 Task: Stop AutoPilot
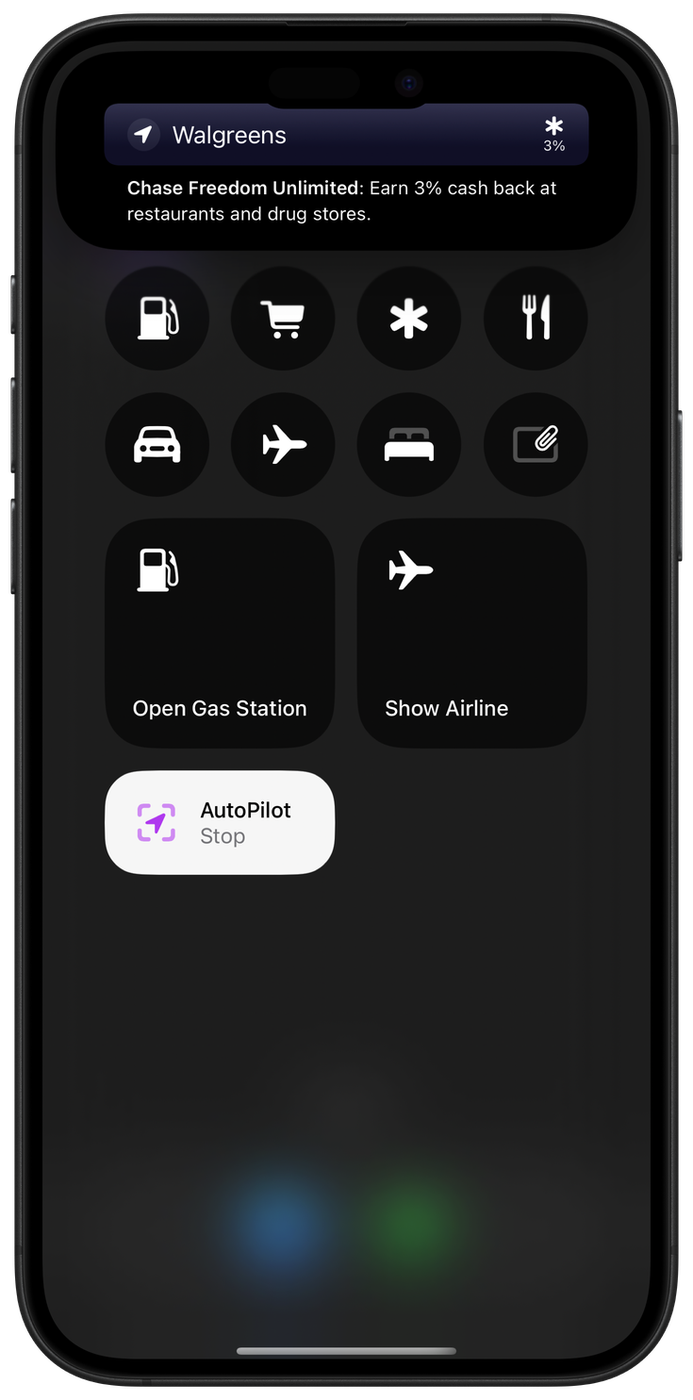[220, 822]
